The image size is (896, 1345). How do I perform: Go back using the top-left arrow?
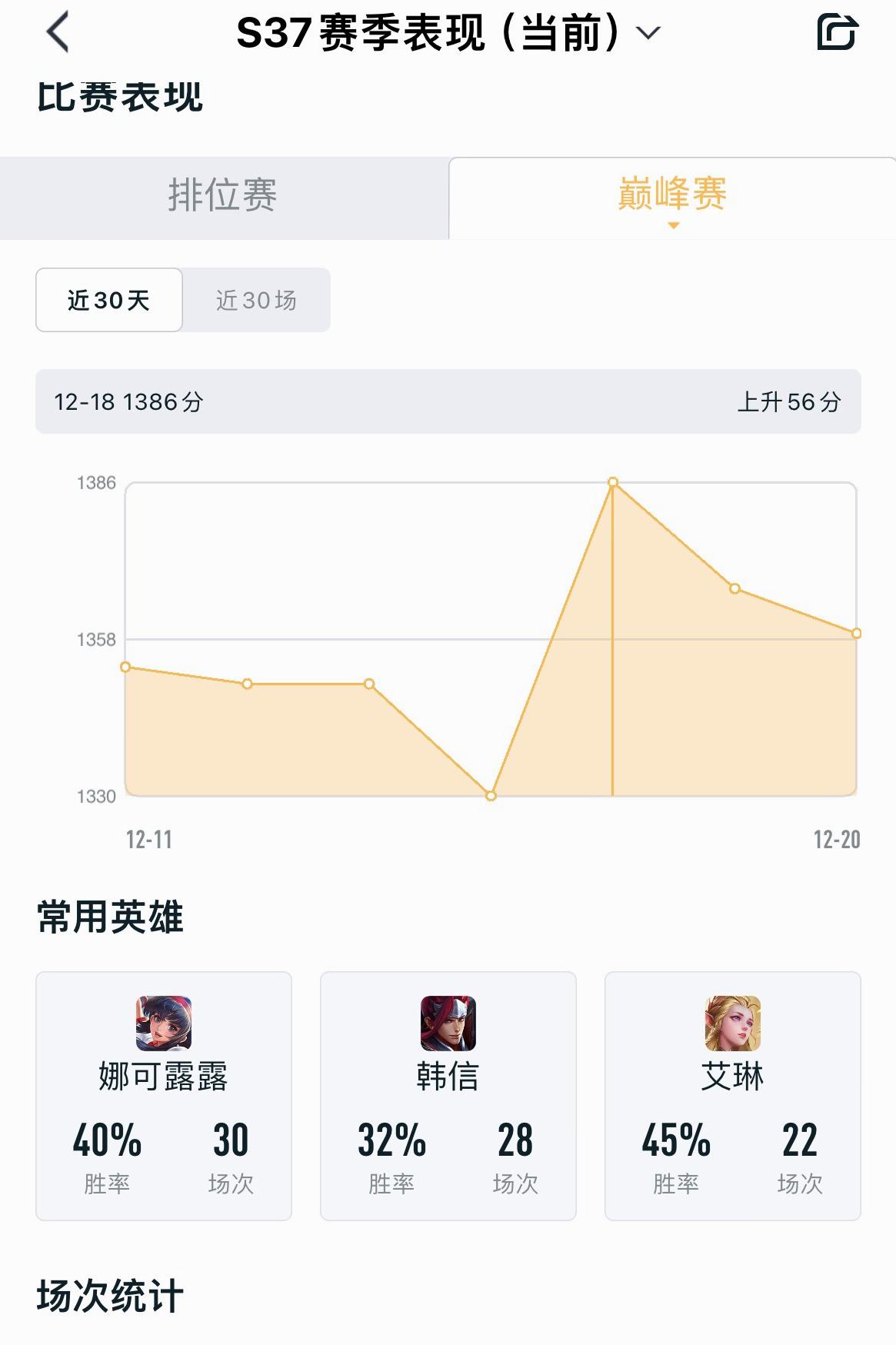pyautogui.click(x=58, y=33)
